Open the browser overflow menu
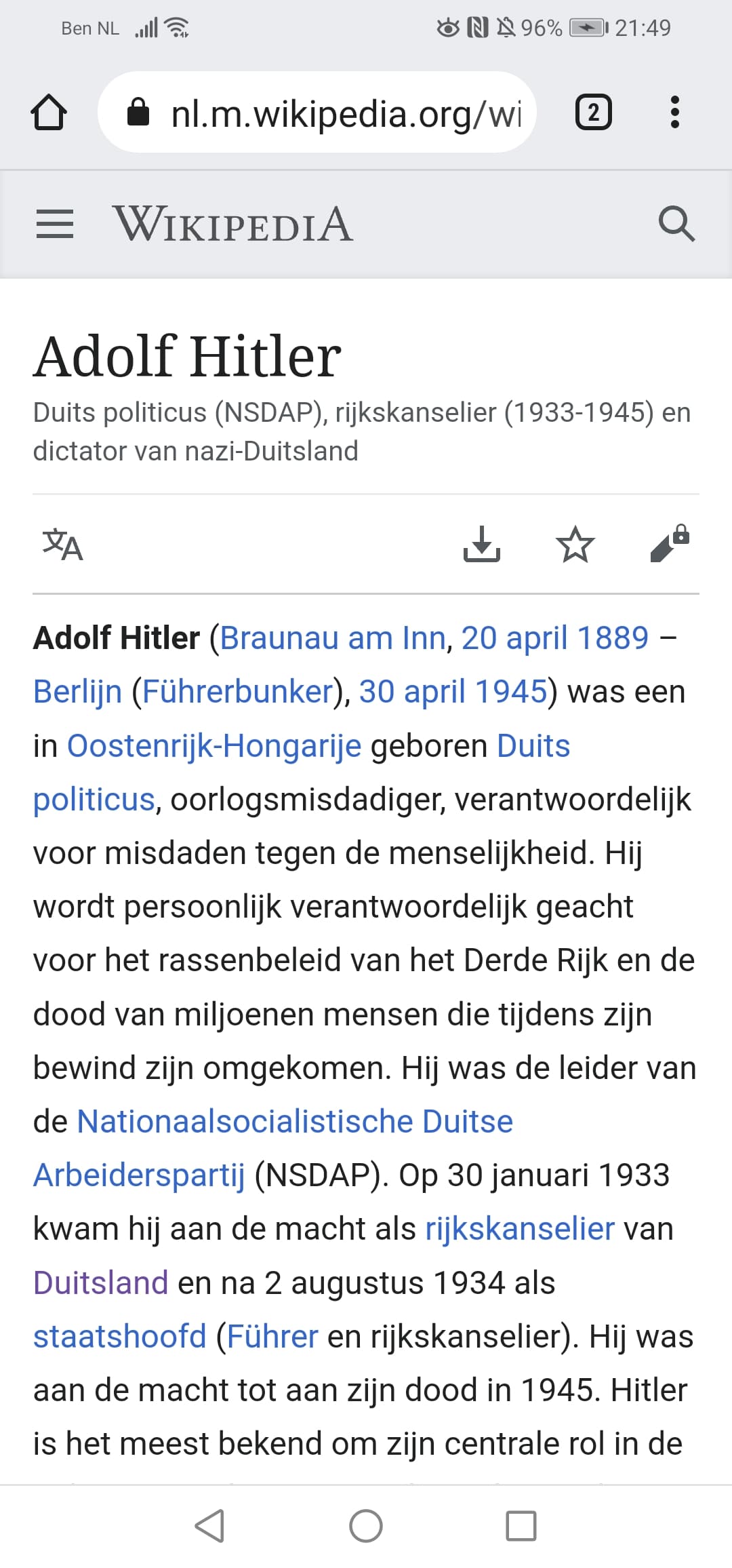Image resolution: width=732 pixels, height=1568 pixels. (x=674, y=112)
